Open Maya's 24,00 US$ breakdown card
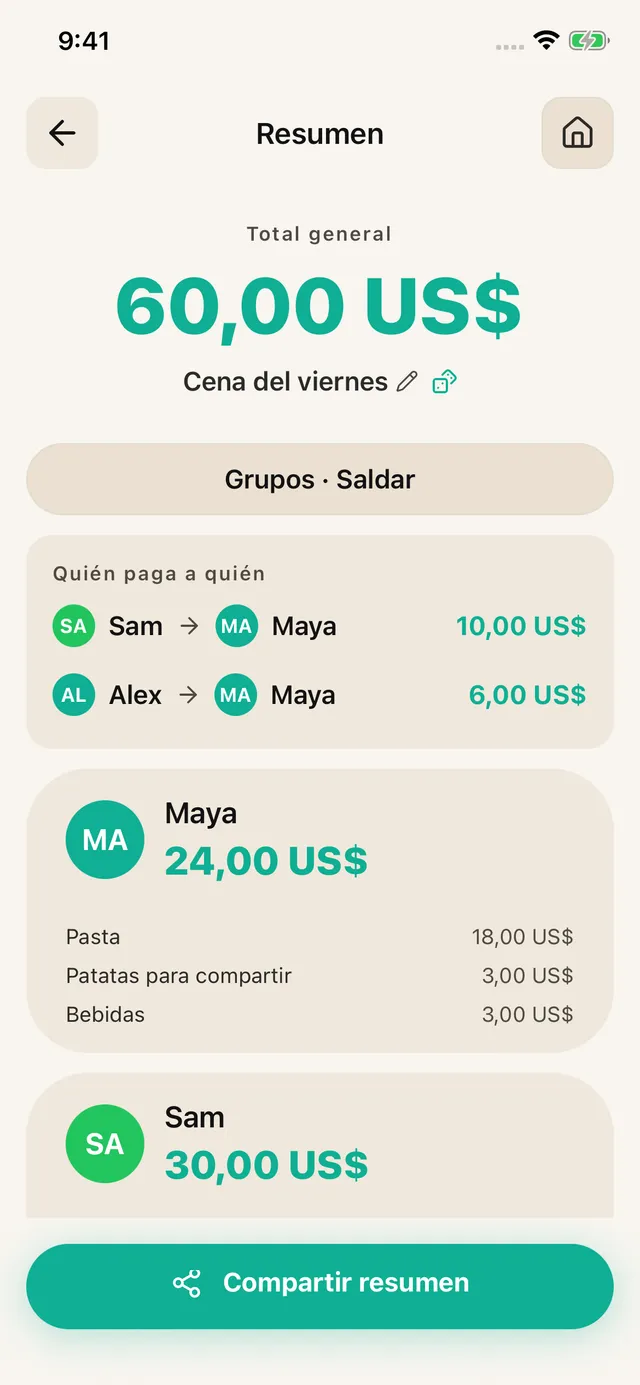 [x=320, y=911]
